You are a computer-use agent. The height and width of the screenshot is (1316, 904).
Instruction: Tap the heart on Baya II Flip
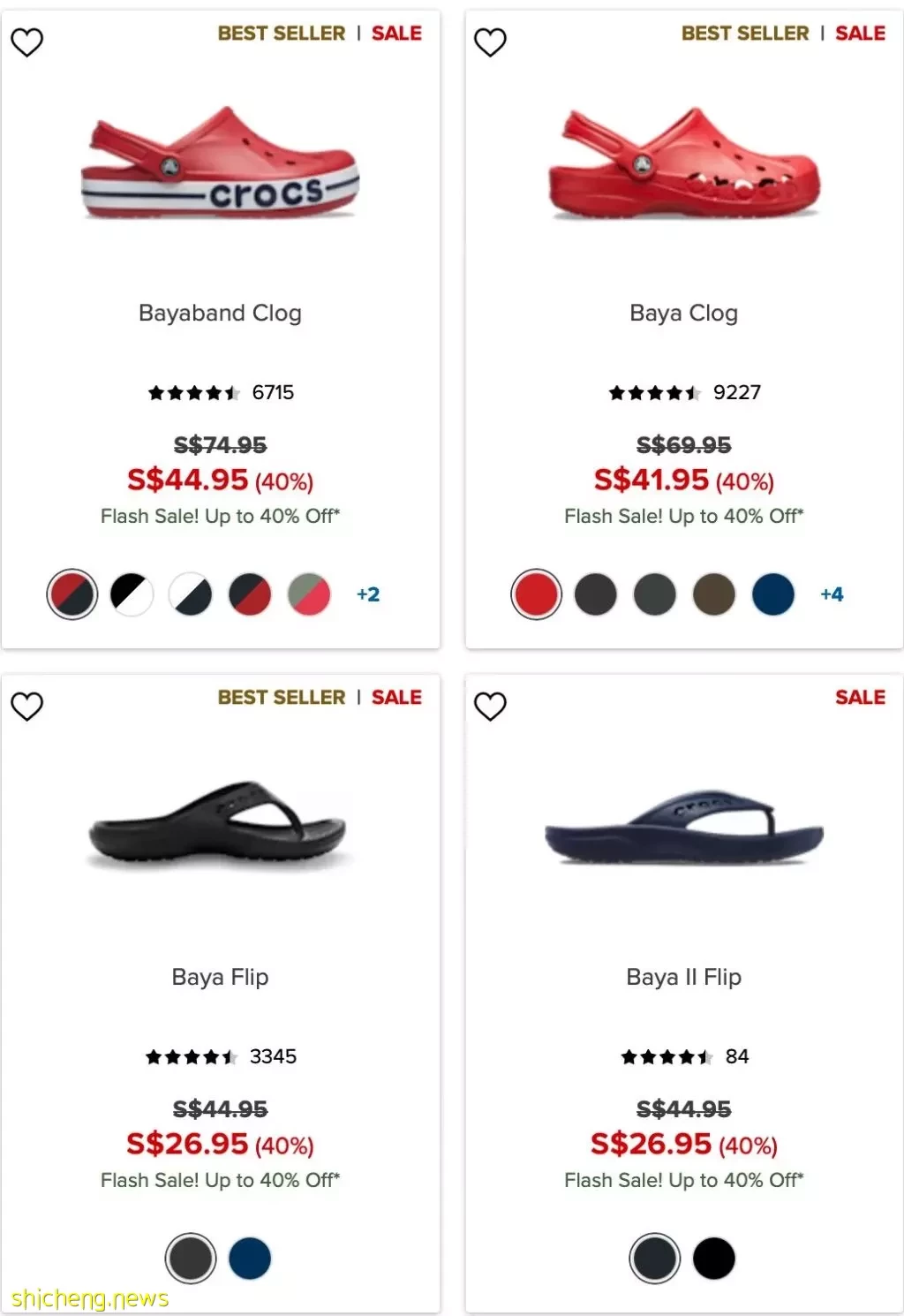(x=490, y=706)
